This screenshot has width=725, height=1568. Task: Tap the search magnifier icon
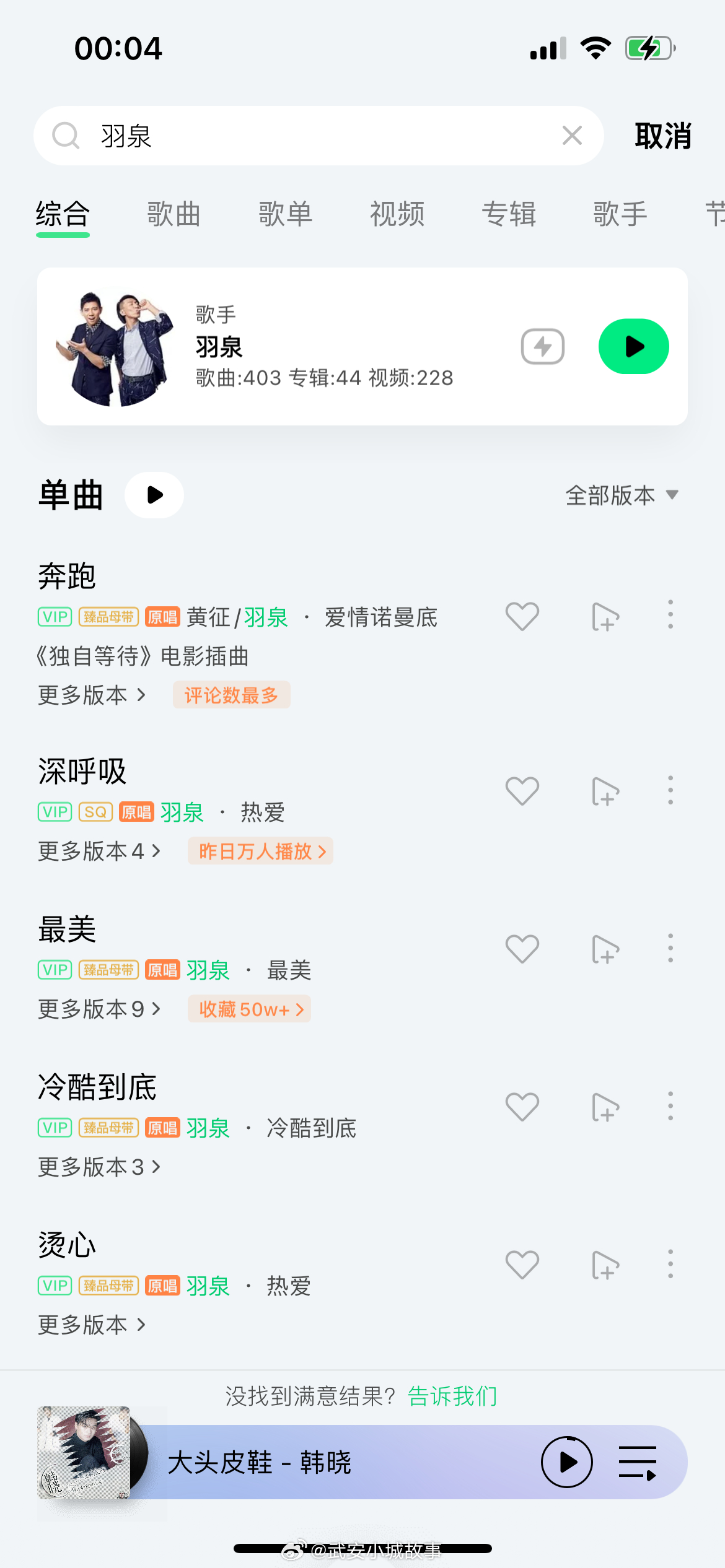pyautogui.click(x=66, y=135)
